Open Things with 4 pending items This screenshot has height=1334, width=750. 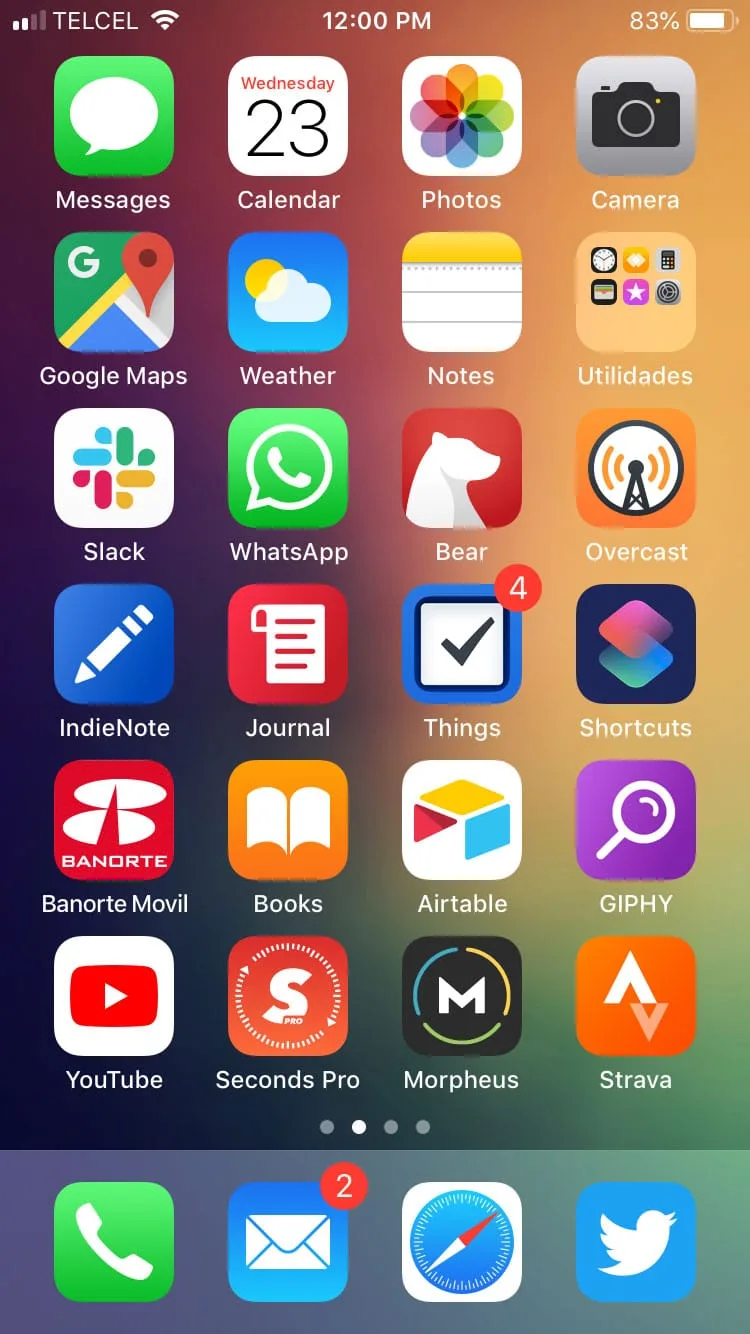(x=462, y=644)
